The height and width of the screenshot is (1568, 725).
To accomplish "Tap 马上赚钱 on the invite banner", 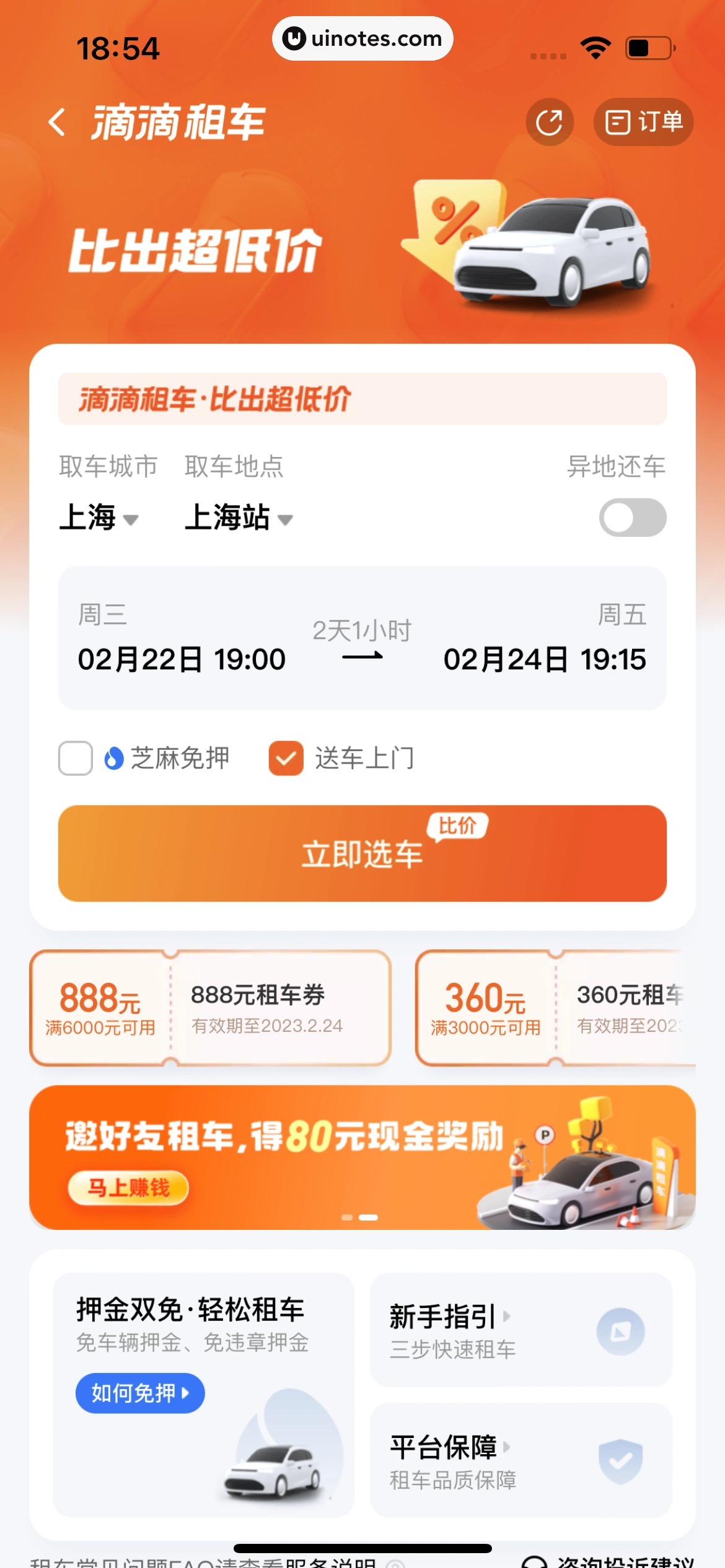I will 128,1187.
